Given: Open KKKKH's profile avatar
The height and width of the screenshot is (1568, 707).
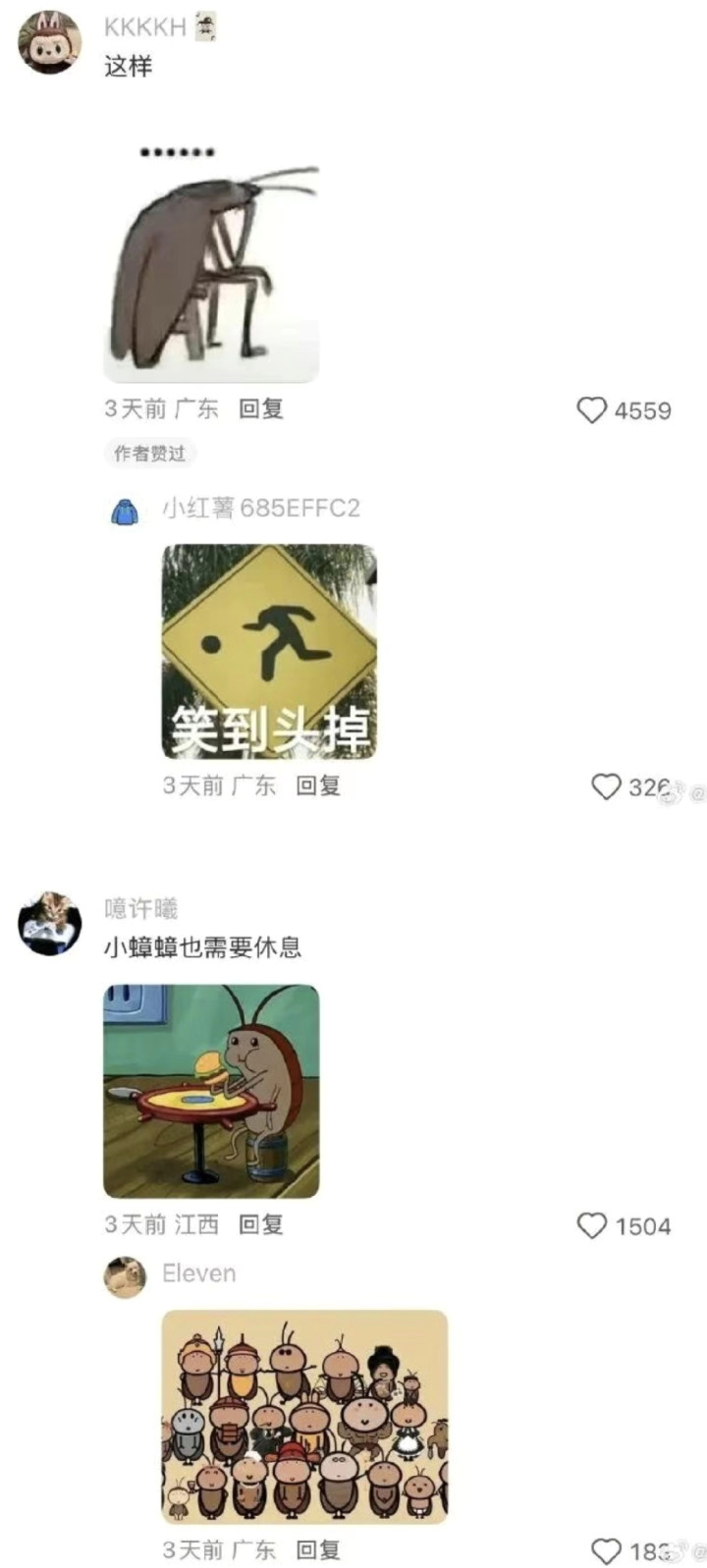Looking at the screenshot, I should tap(49, 42).
